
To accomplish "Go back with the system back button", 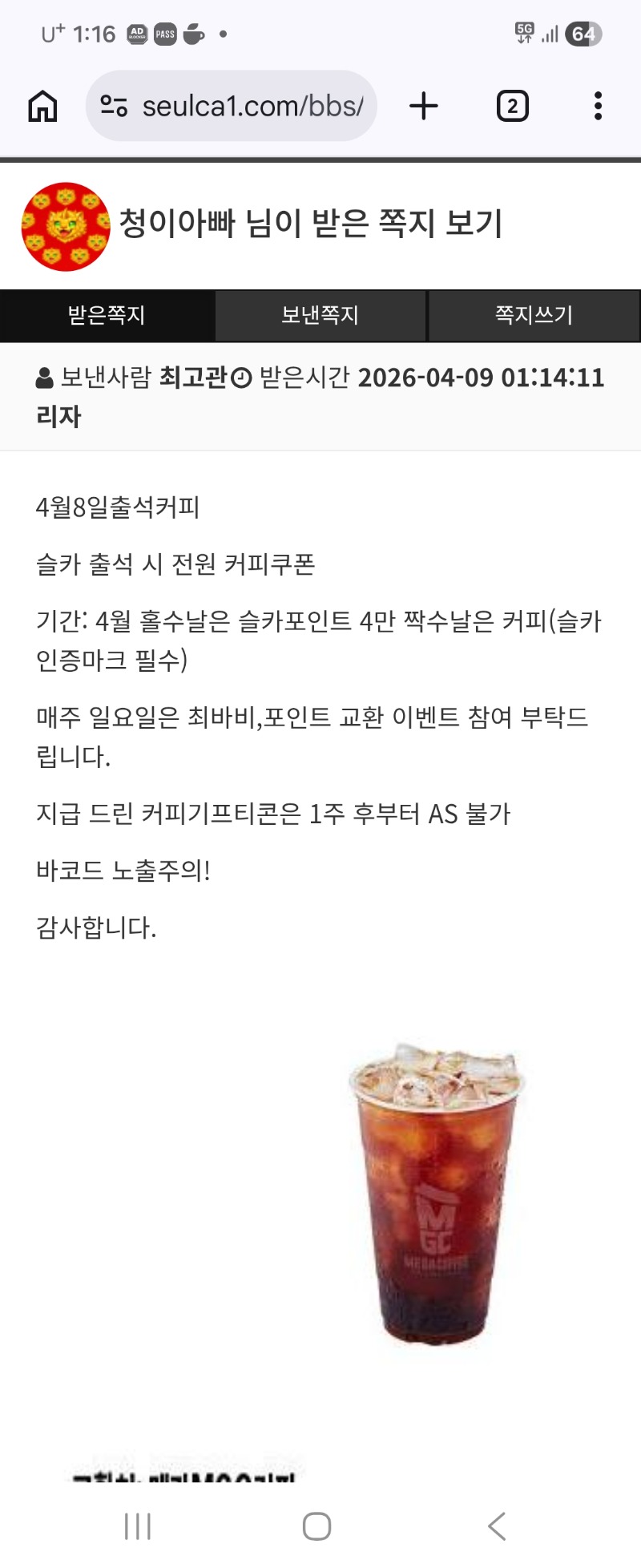I will (497, 1526).
